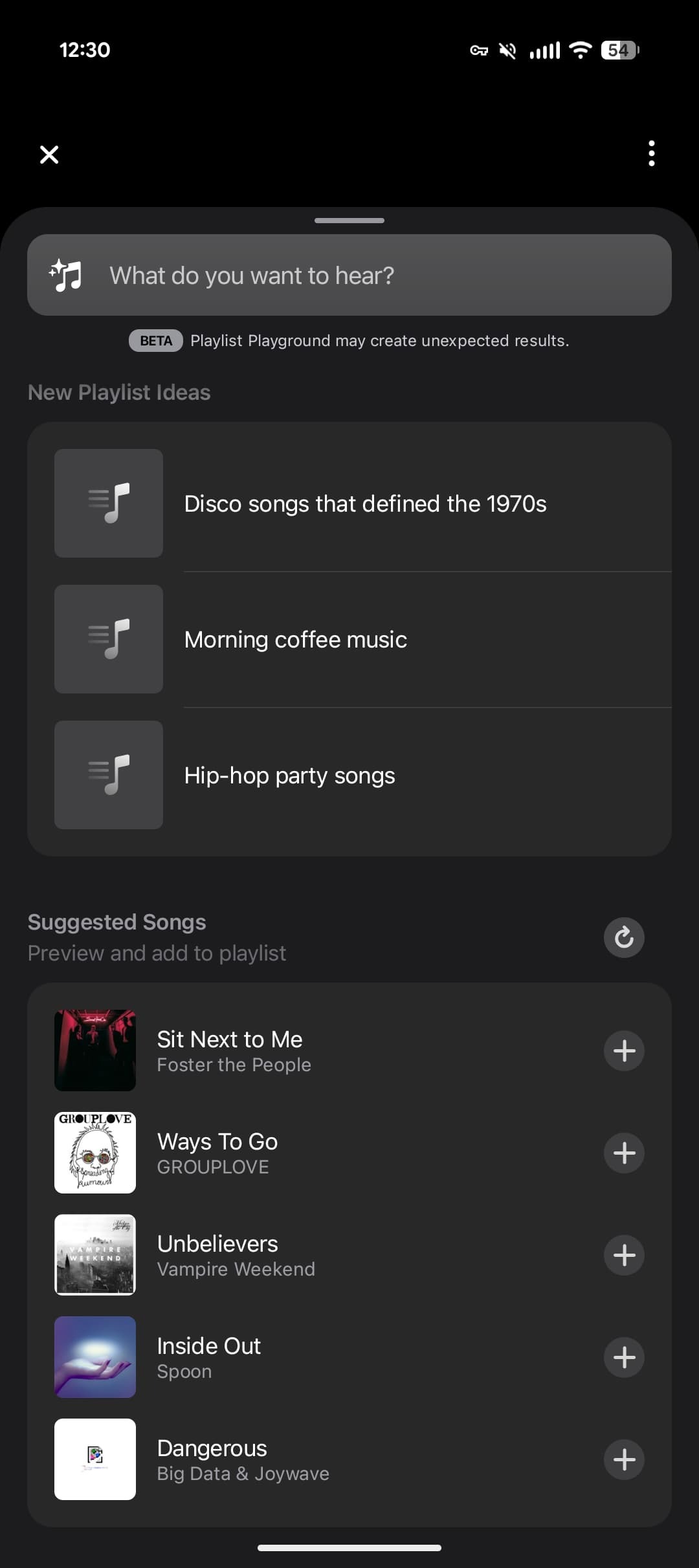Close the Playlist Playground screen
Image resolution: width=699 pixels, height=1568 pixels.
point(49,155)
